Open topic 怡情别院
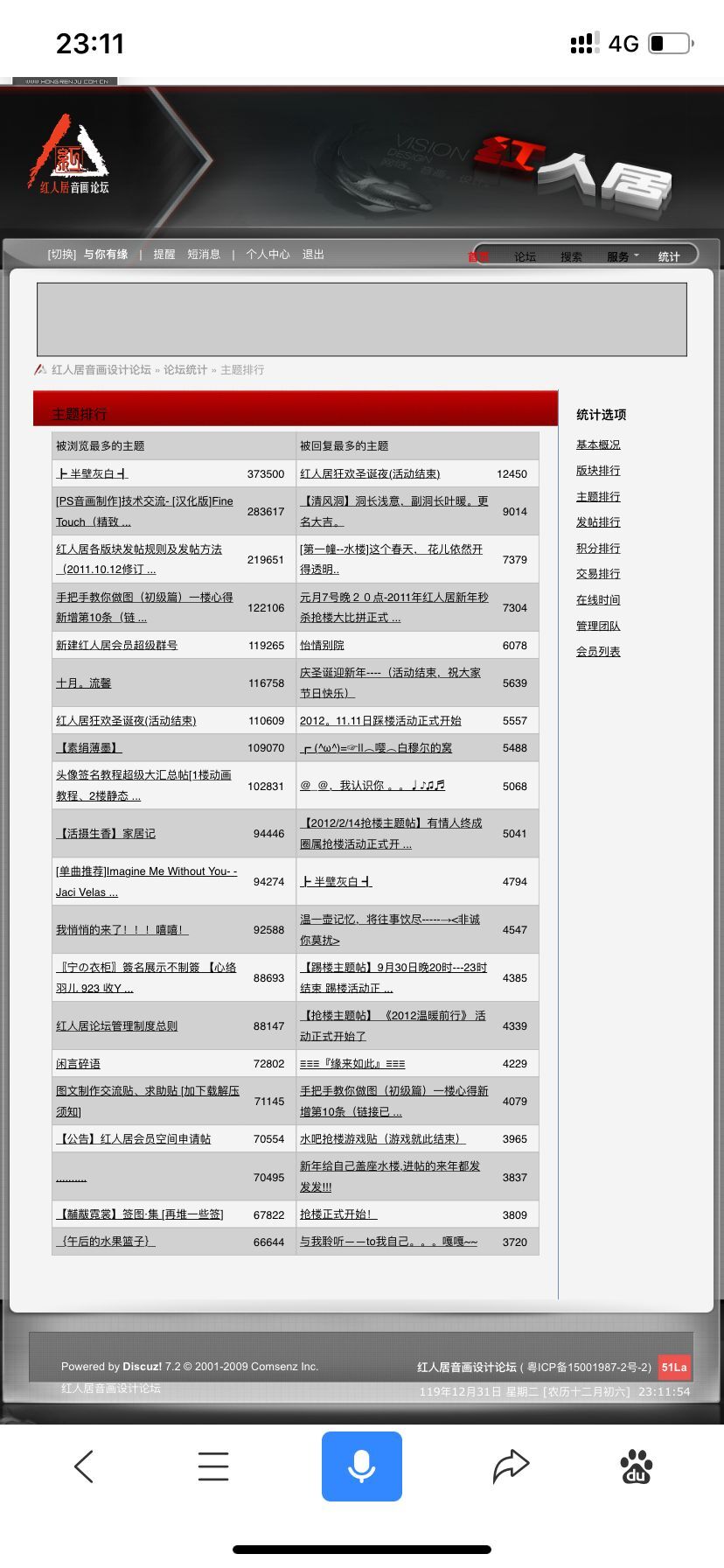The image size is (724, 1568). 322,645
